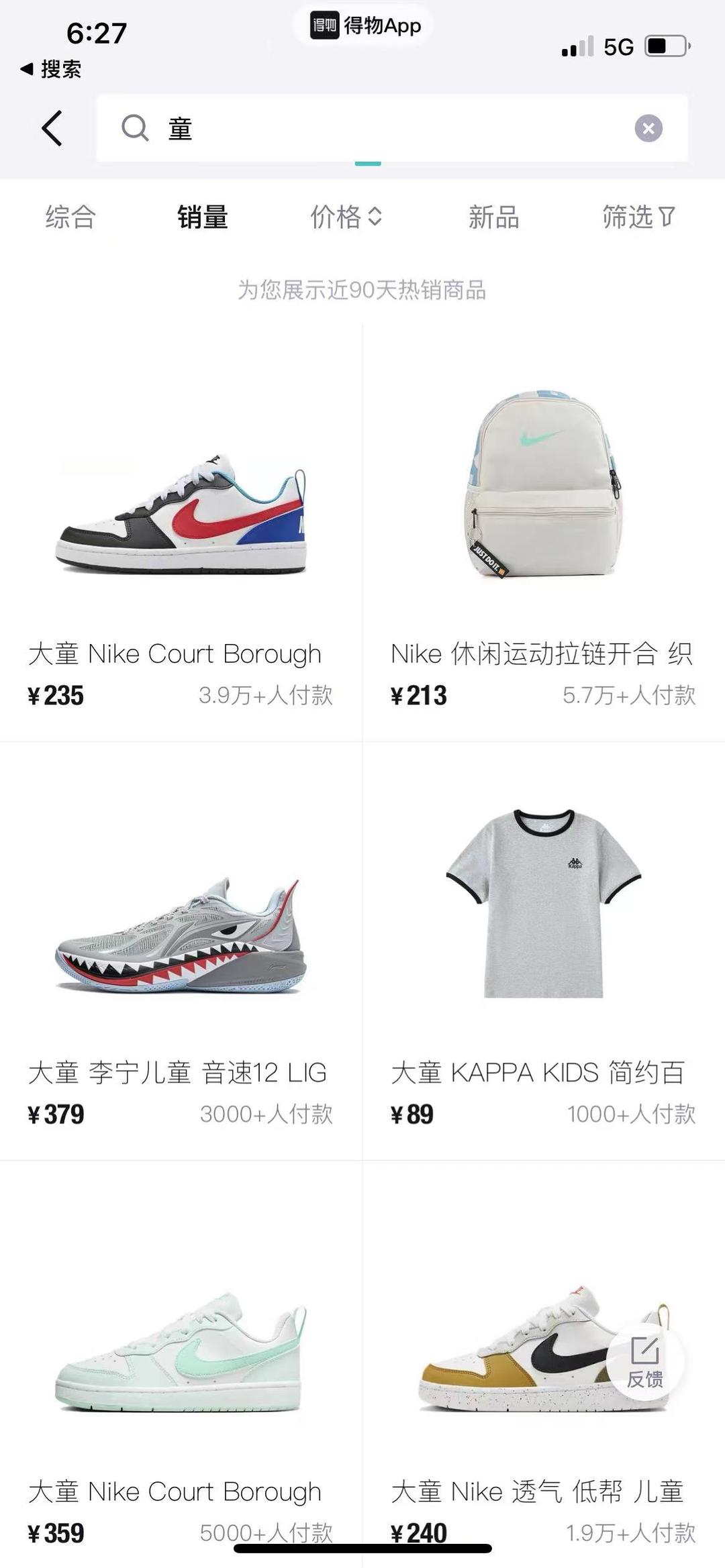Screen dimensions: 725x1568
Task: Tap the search field containing 童
Action: click(376, 128)
